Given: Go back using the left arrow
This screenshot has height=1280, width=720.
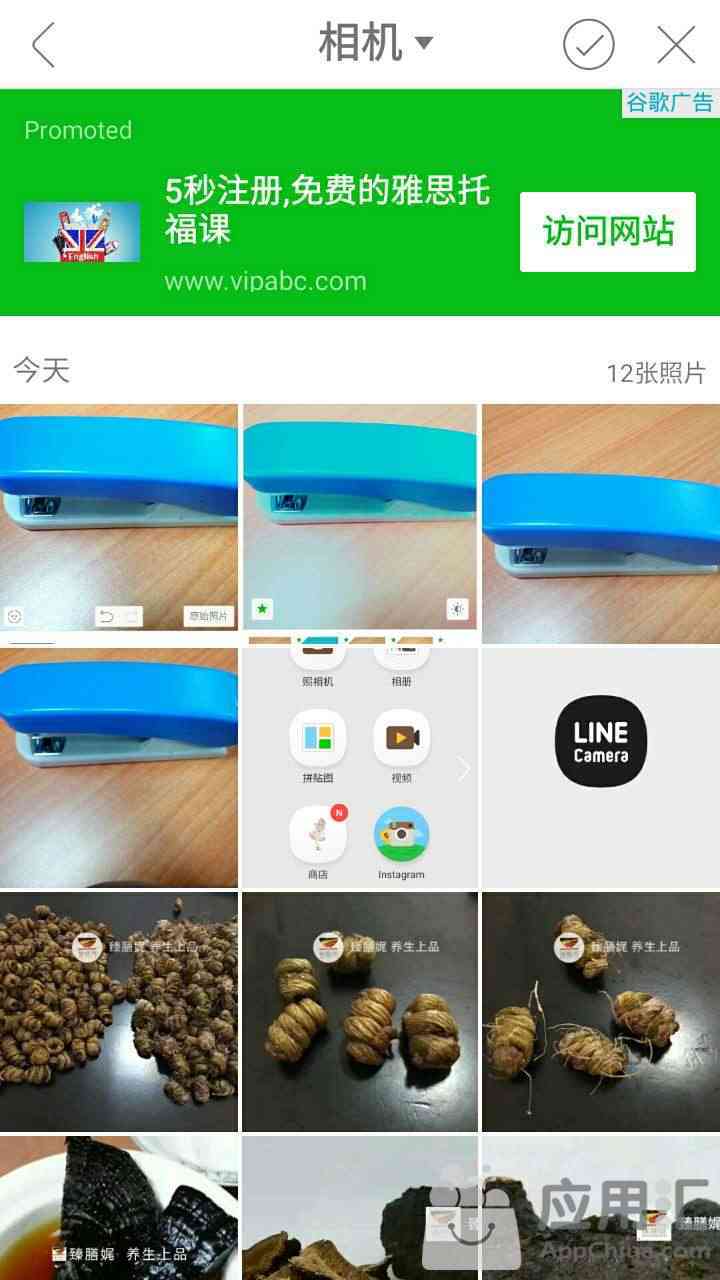Looking at the screenshot, I should coord(43,45).
